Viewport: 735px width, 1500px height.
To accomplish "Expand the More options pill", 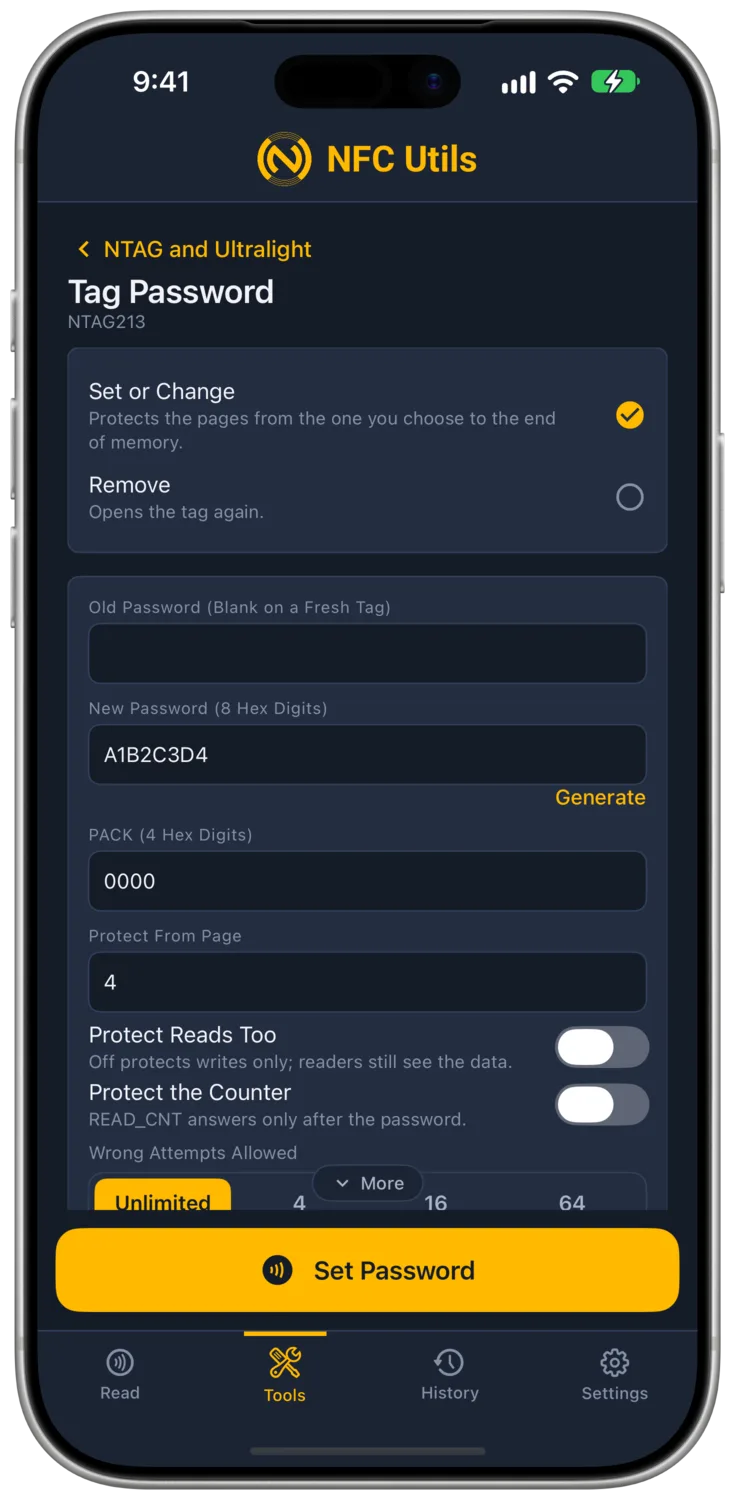I will point(368,1183).
